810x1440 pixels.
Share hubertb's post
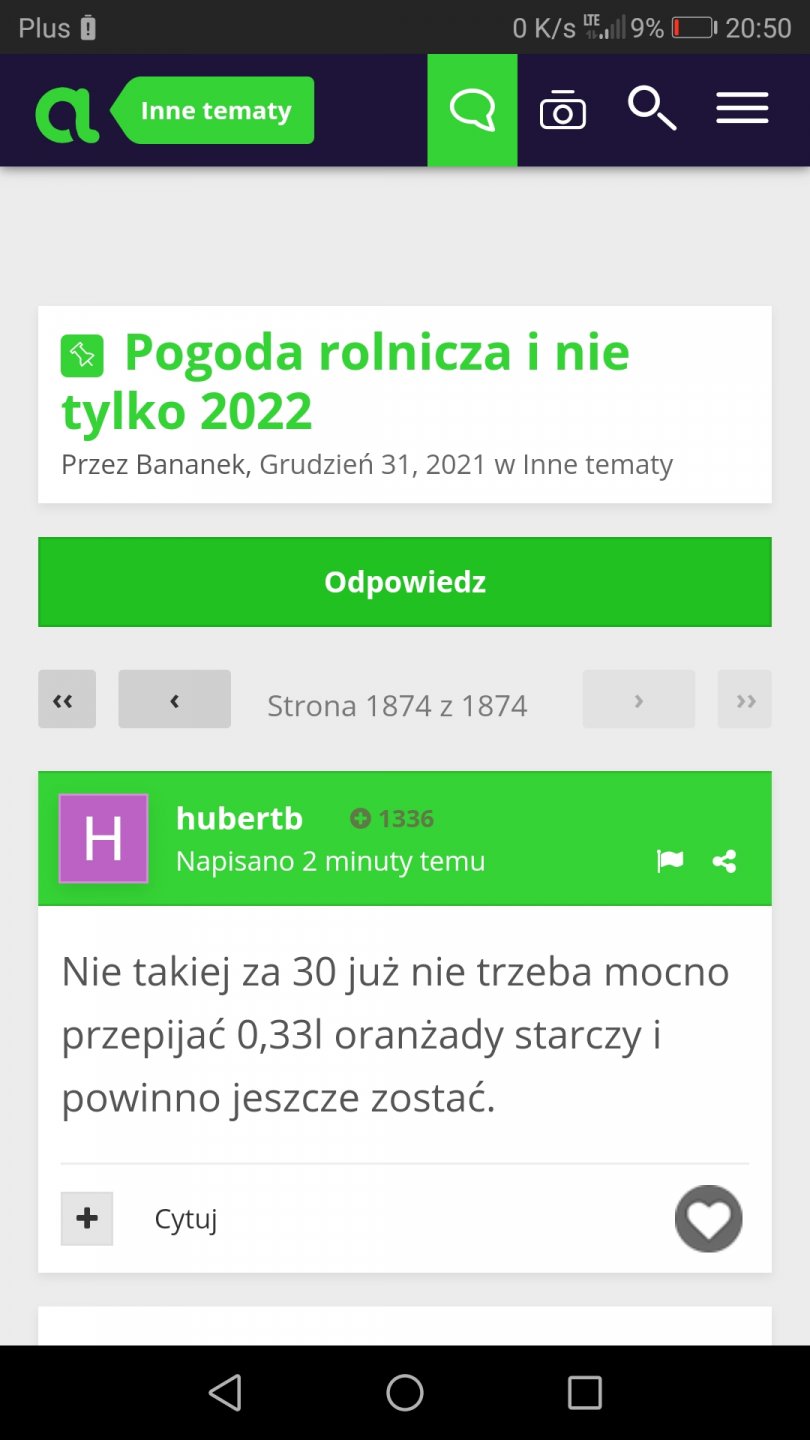(725, 861)
